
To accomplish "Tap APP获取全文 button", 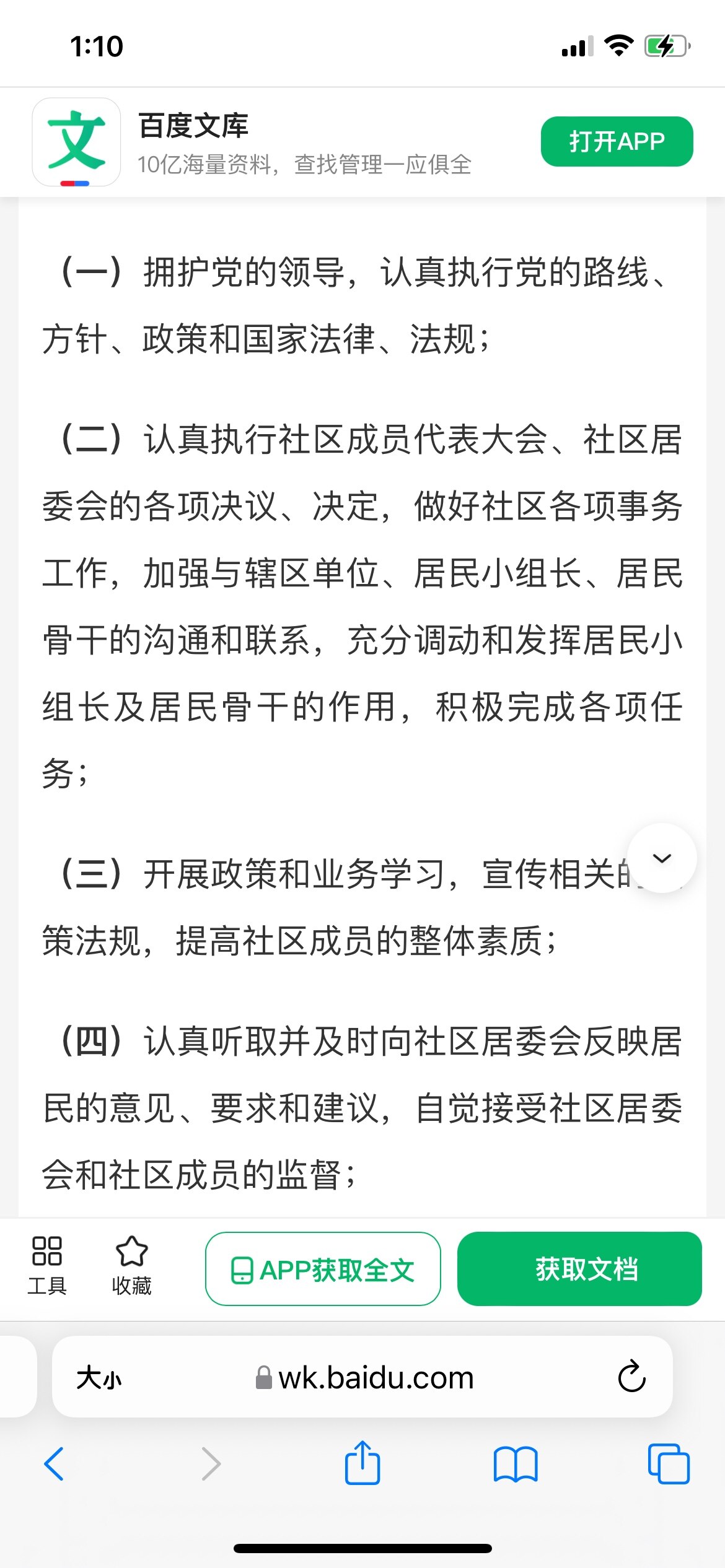I will pos(323,1269).
